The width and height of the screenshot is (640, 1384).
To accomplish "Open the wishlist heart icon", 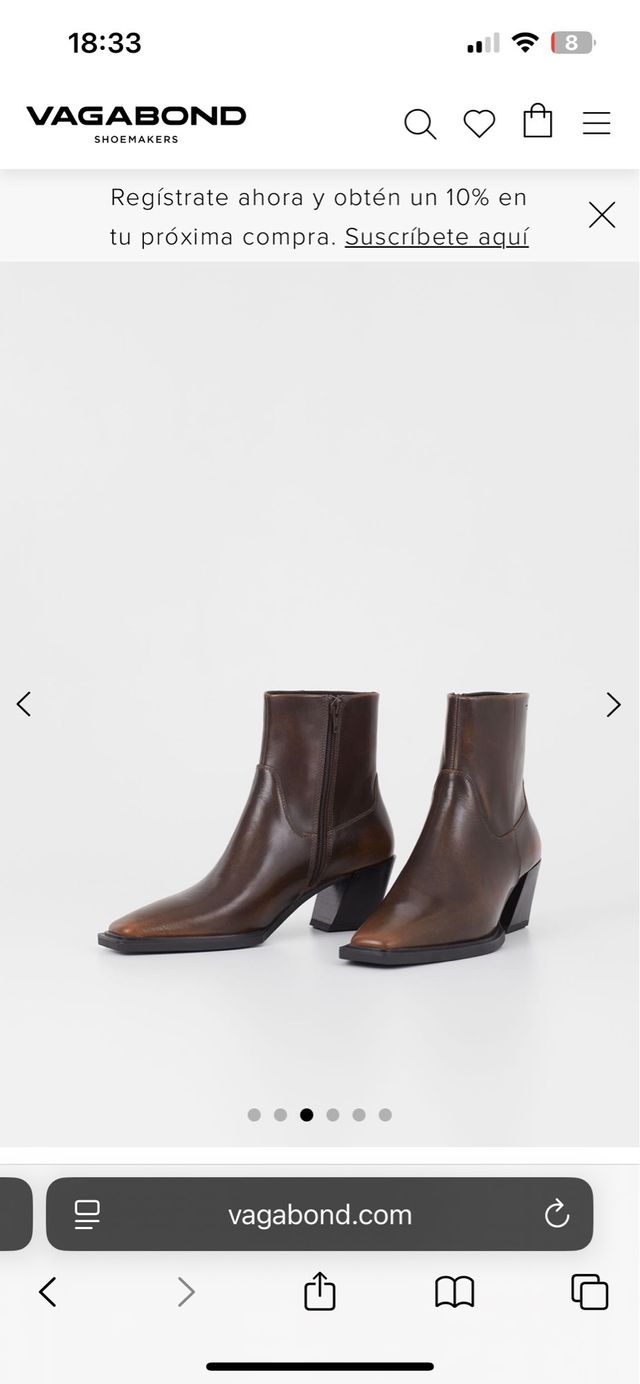I will tap(479, 124).
